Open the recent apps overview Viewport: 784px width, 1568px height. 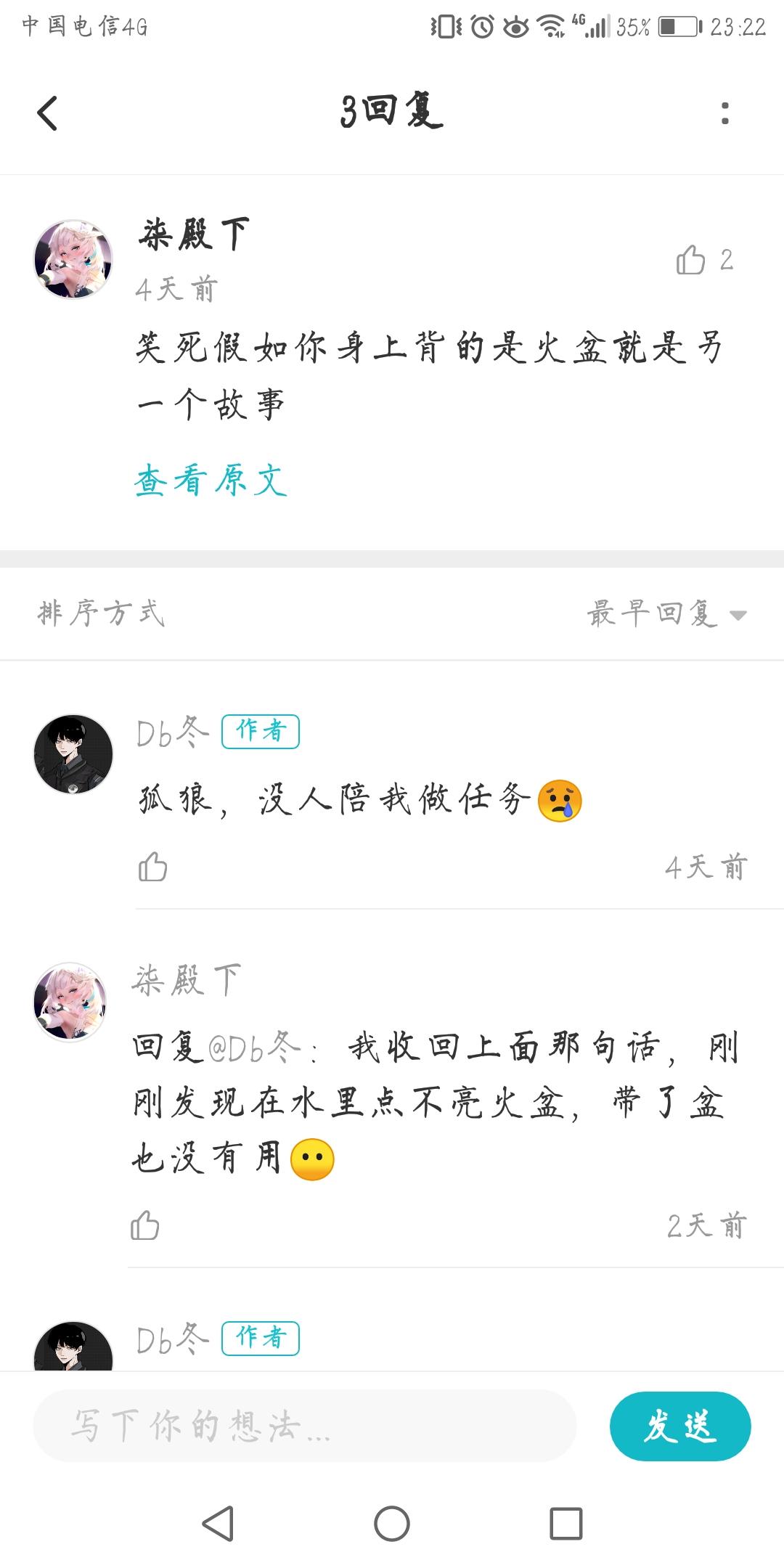(565, 1523)
